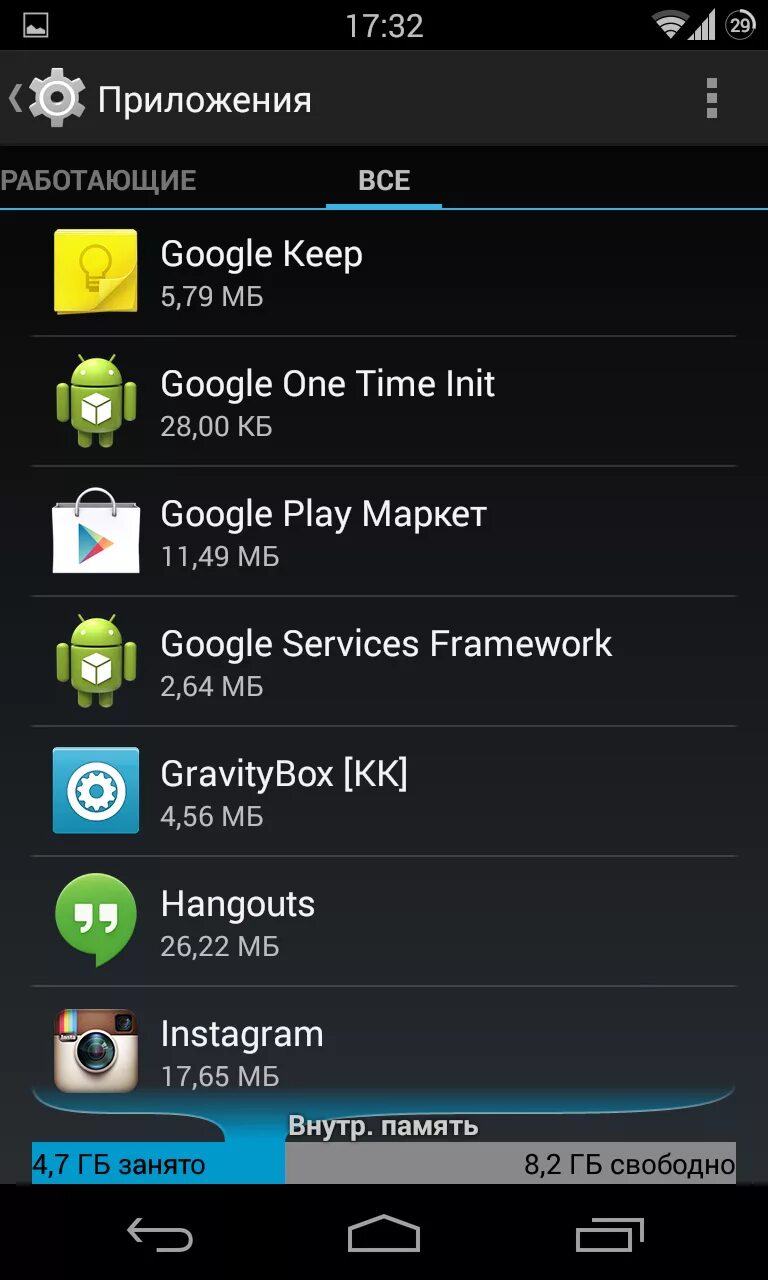Open Hangouts app info

tap(384, 922)
